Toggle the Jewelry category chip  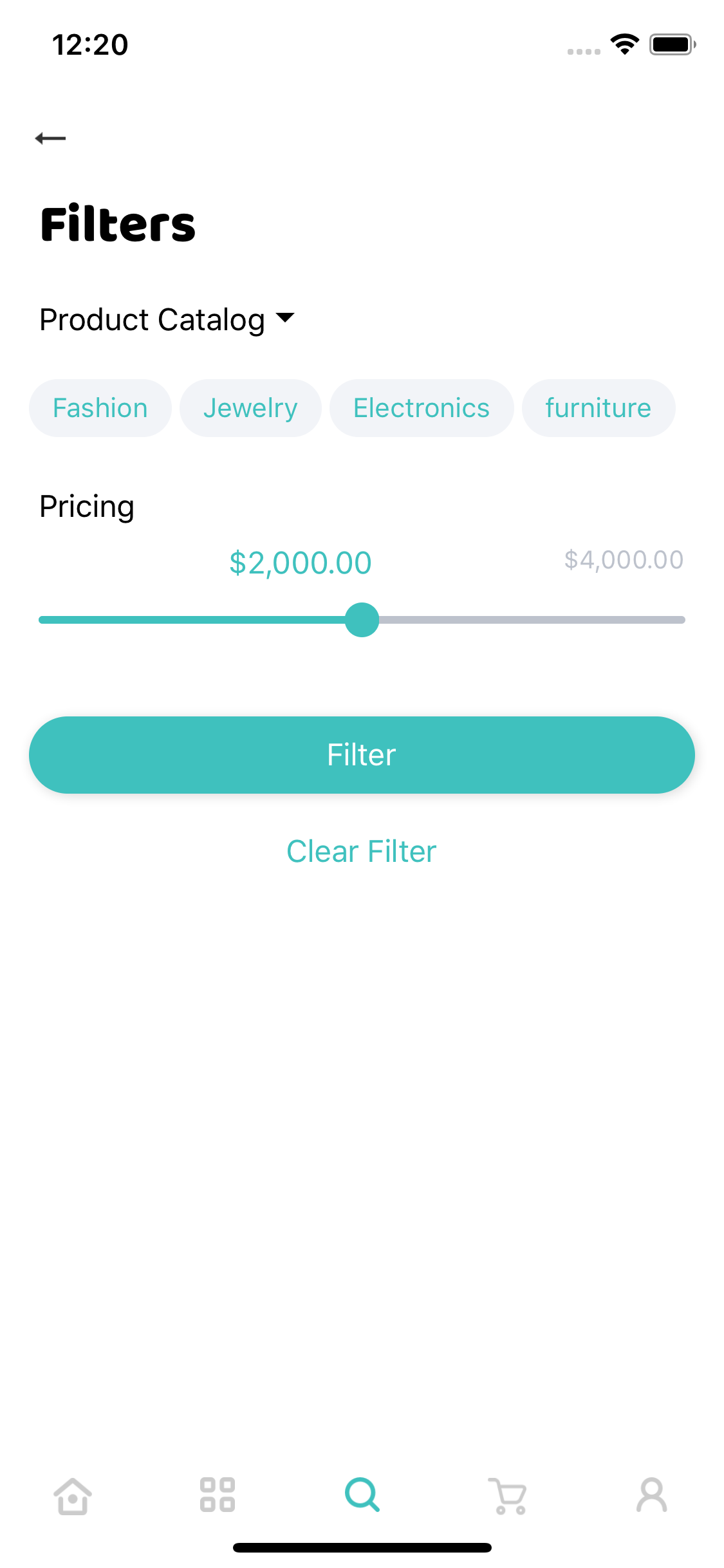250,407
